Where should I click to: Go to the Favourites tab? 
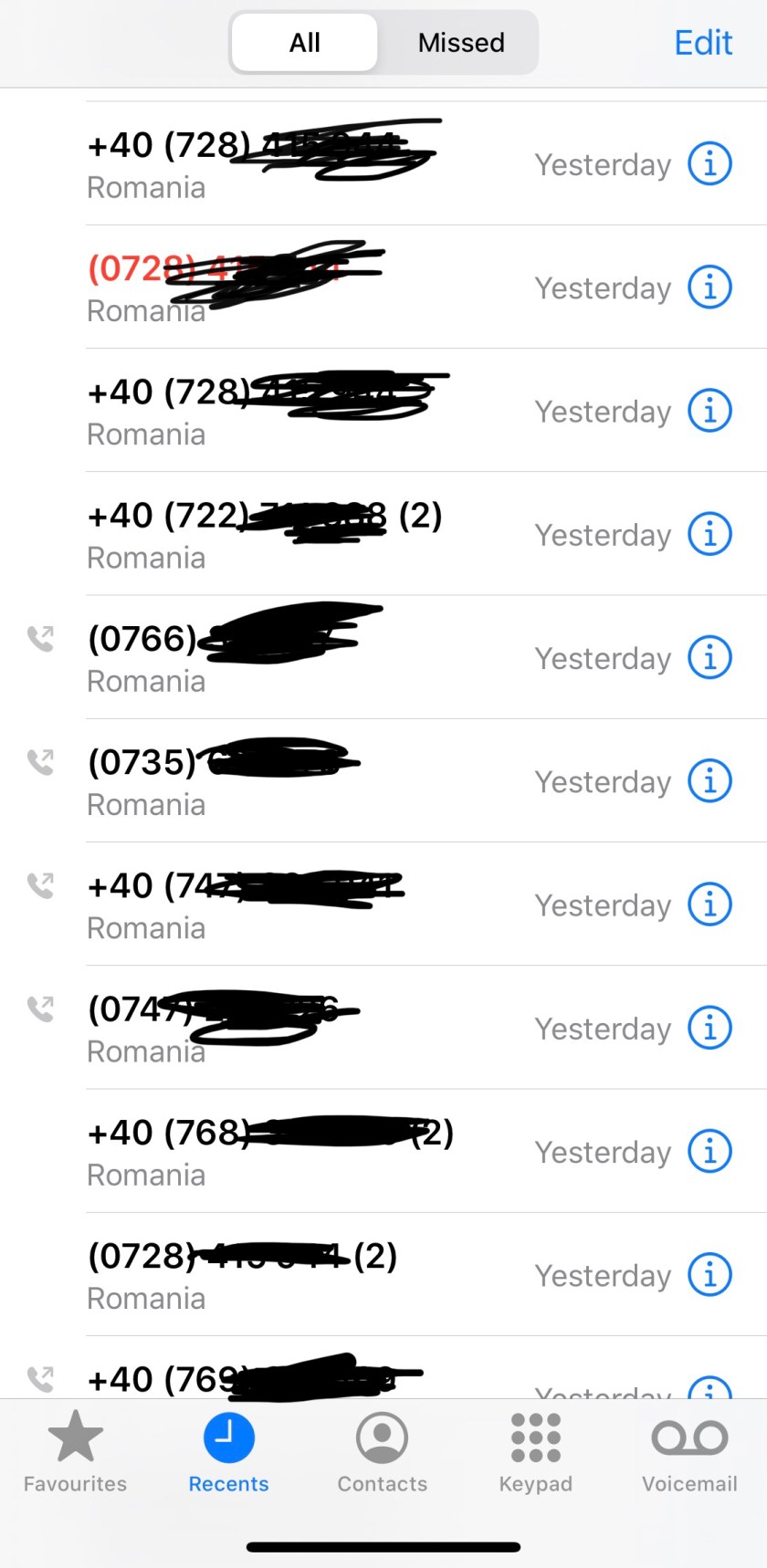point(75,1451)
